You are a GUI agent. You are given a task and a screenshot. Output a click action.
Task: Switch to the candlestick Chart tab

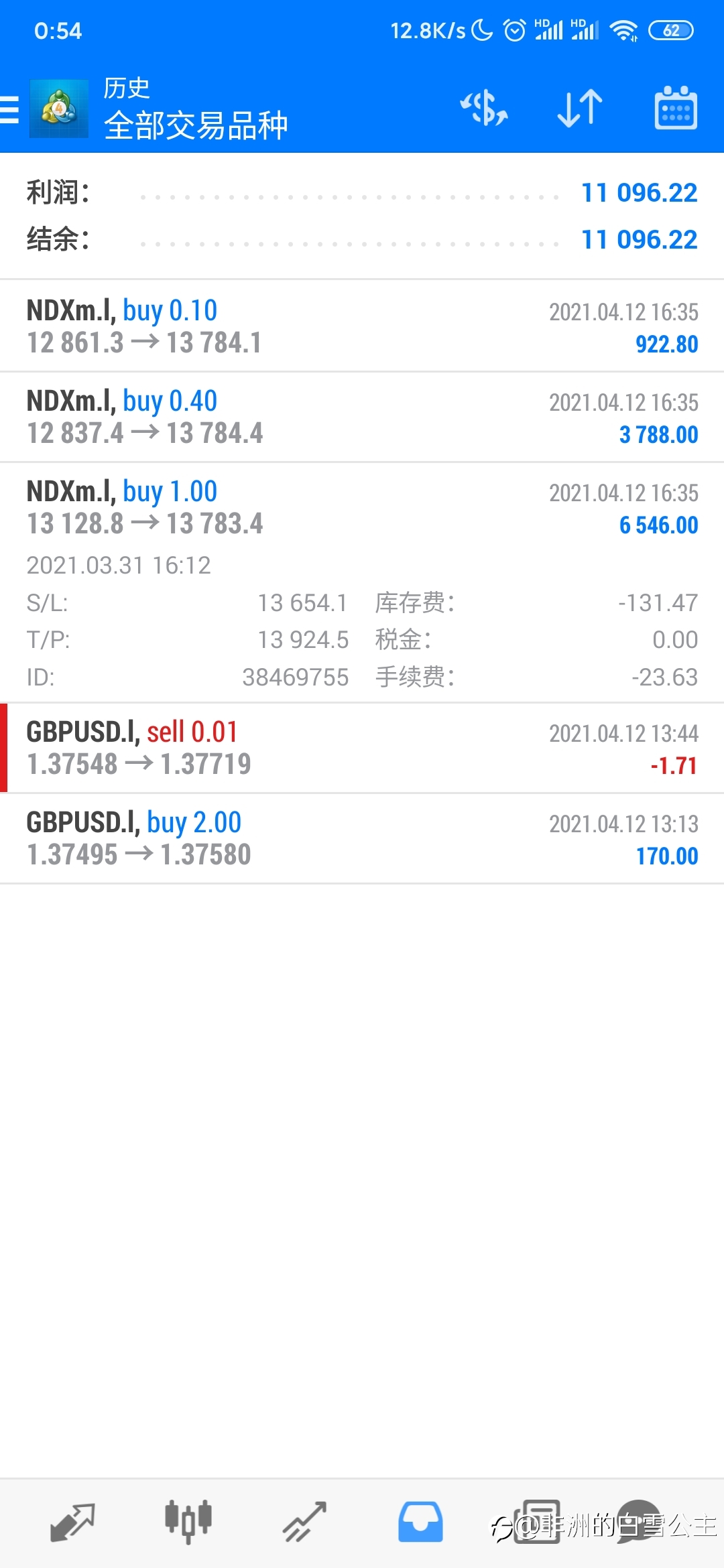[188, 1522]
